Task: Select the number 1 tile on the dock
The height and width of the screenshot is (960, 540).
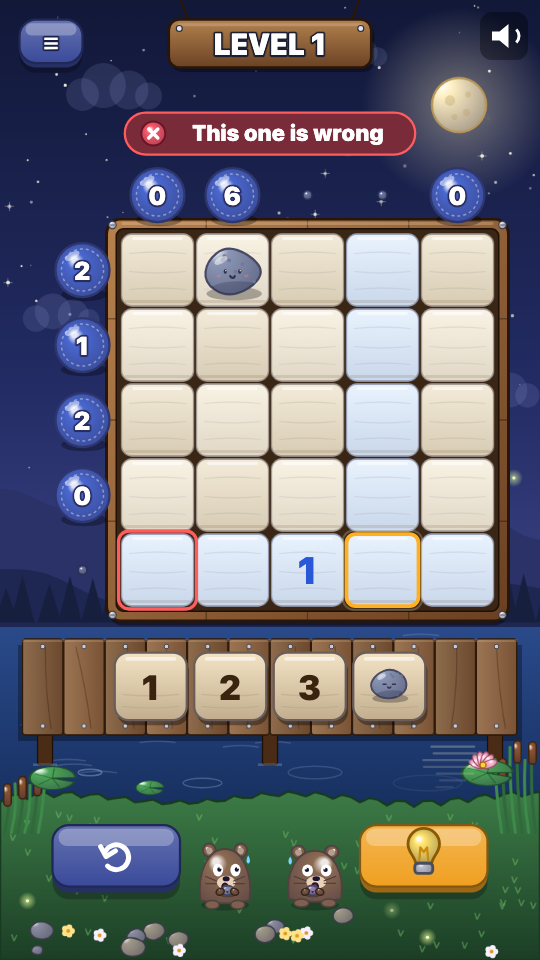Action: pyautogui.click(x=151, y=687)
